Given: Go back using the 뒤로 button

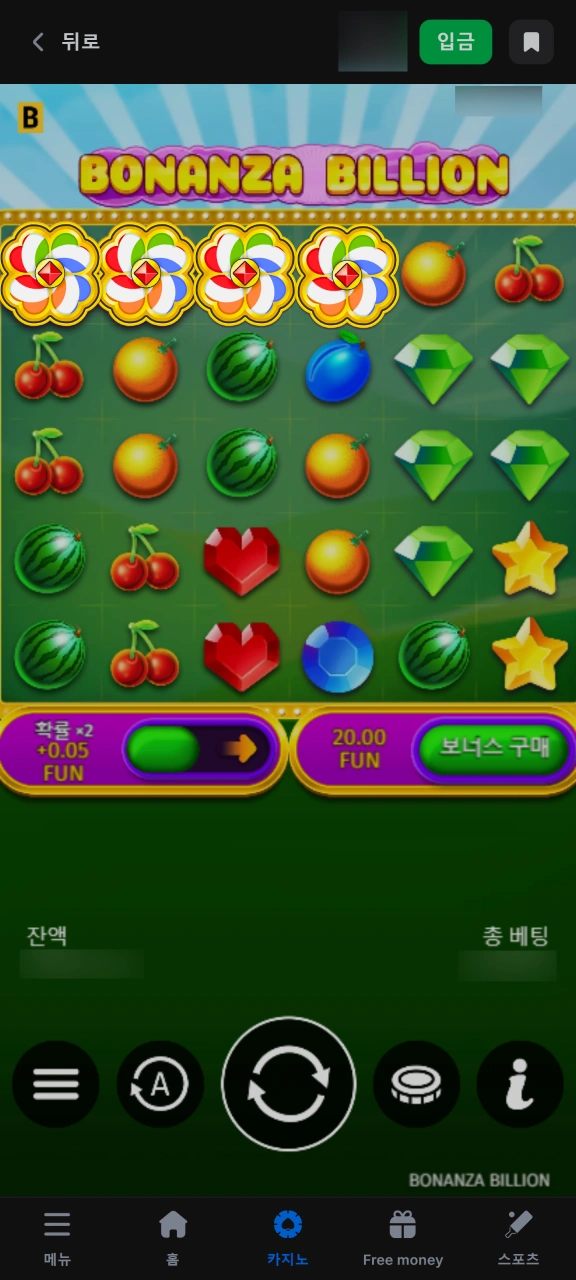Looking at the screenshot, I should click(65, 42).
